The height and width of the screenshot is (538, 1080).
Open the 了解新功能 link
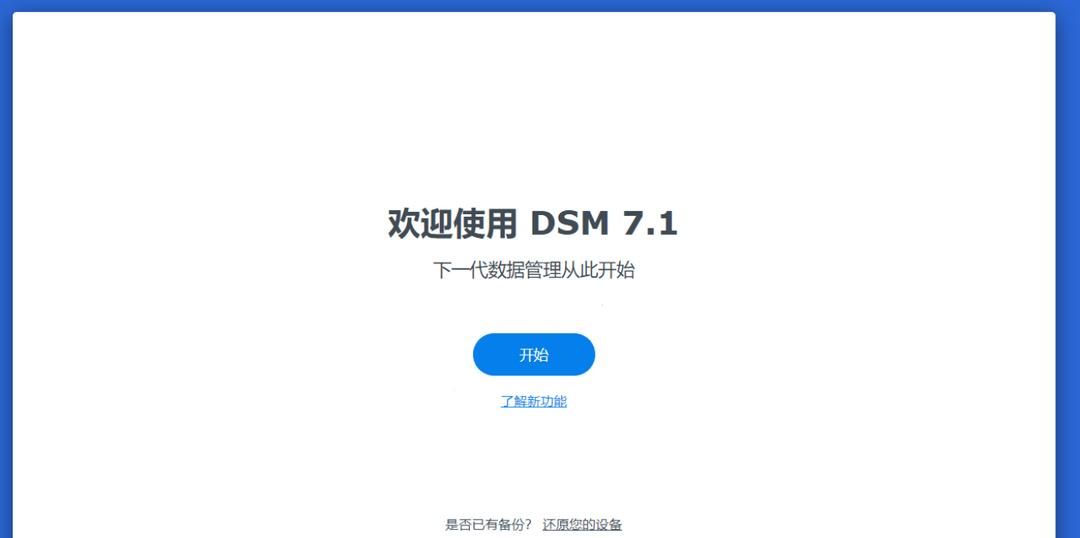coord(533,401)
